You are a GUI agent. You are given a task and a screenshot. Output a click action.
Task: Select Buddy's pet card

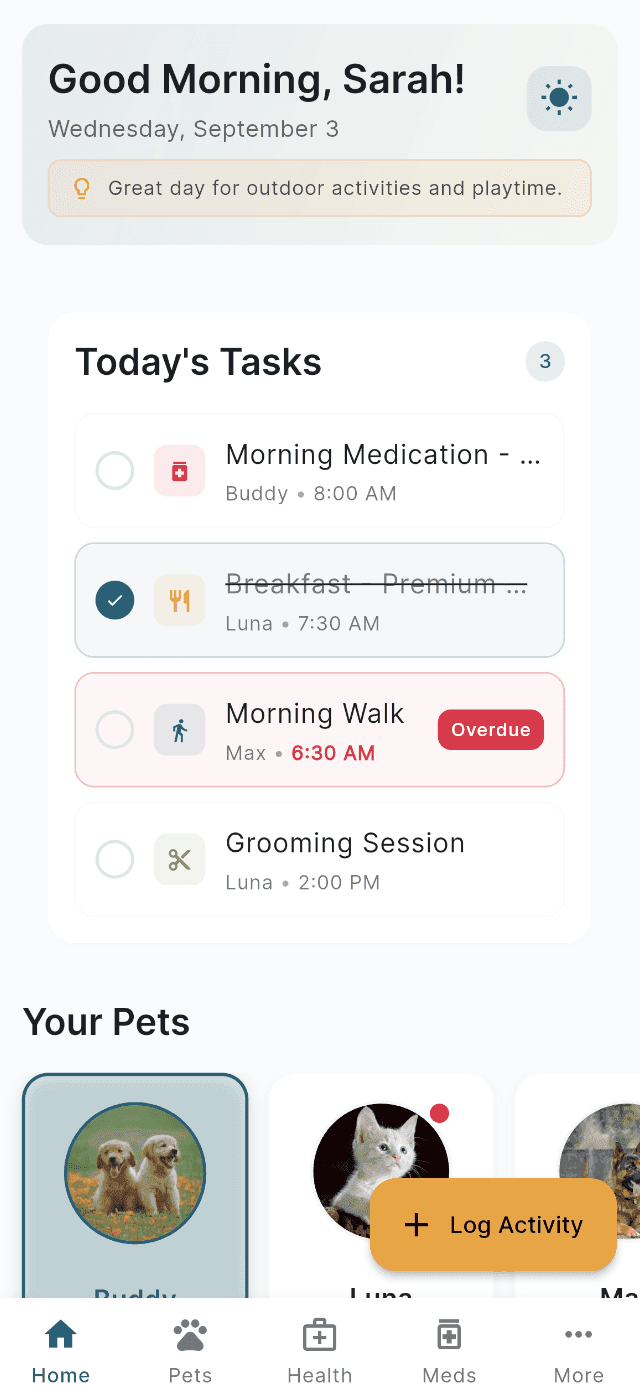[135, 1180]
